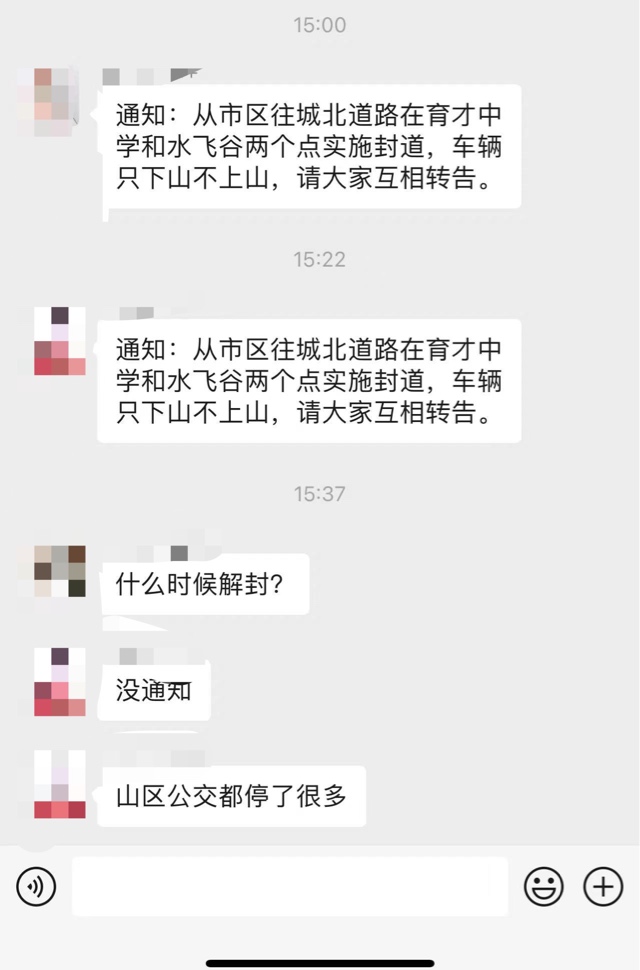Open the plus attachments menu
The width and height of the screenshot is (640, 970).
point(603,886)
